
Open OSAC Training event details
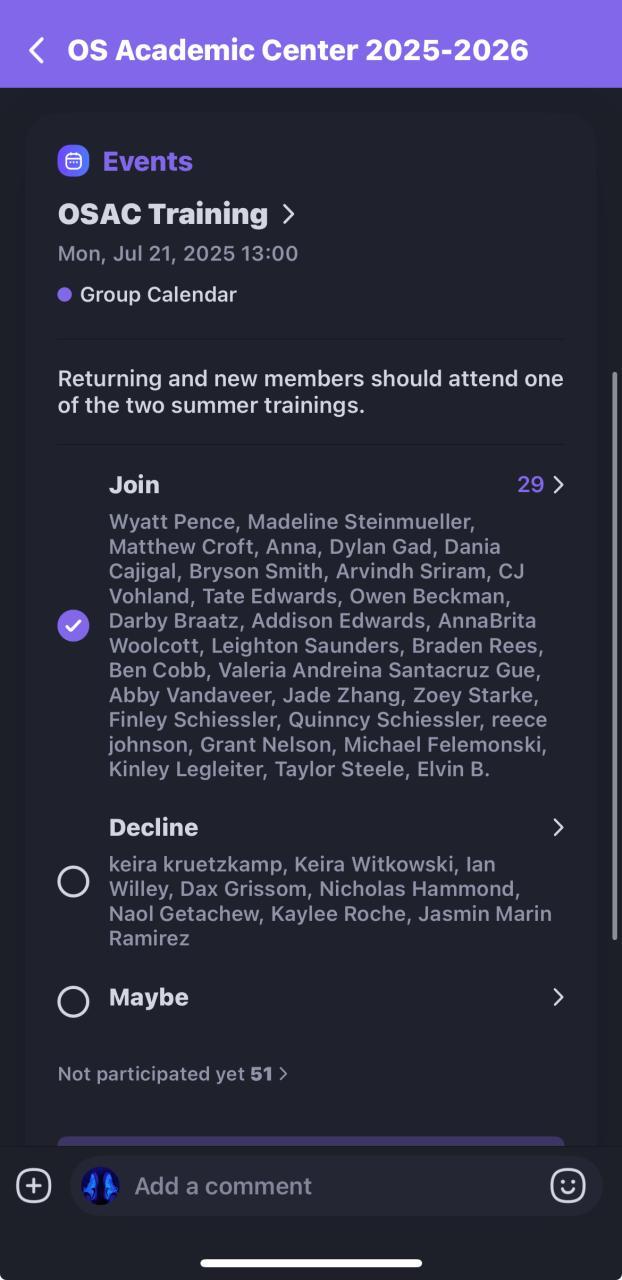click(177, 214)
